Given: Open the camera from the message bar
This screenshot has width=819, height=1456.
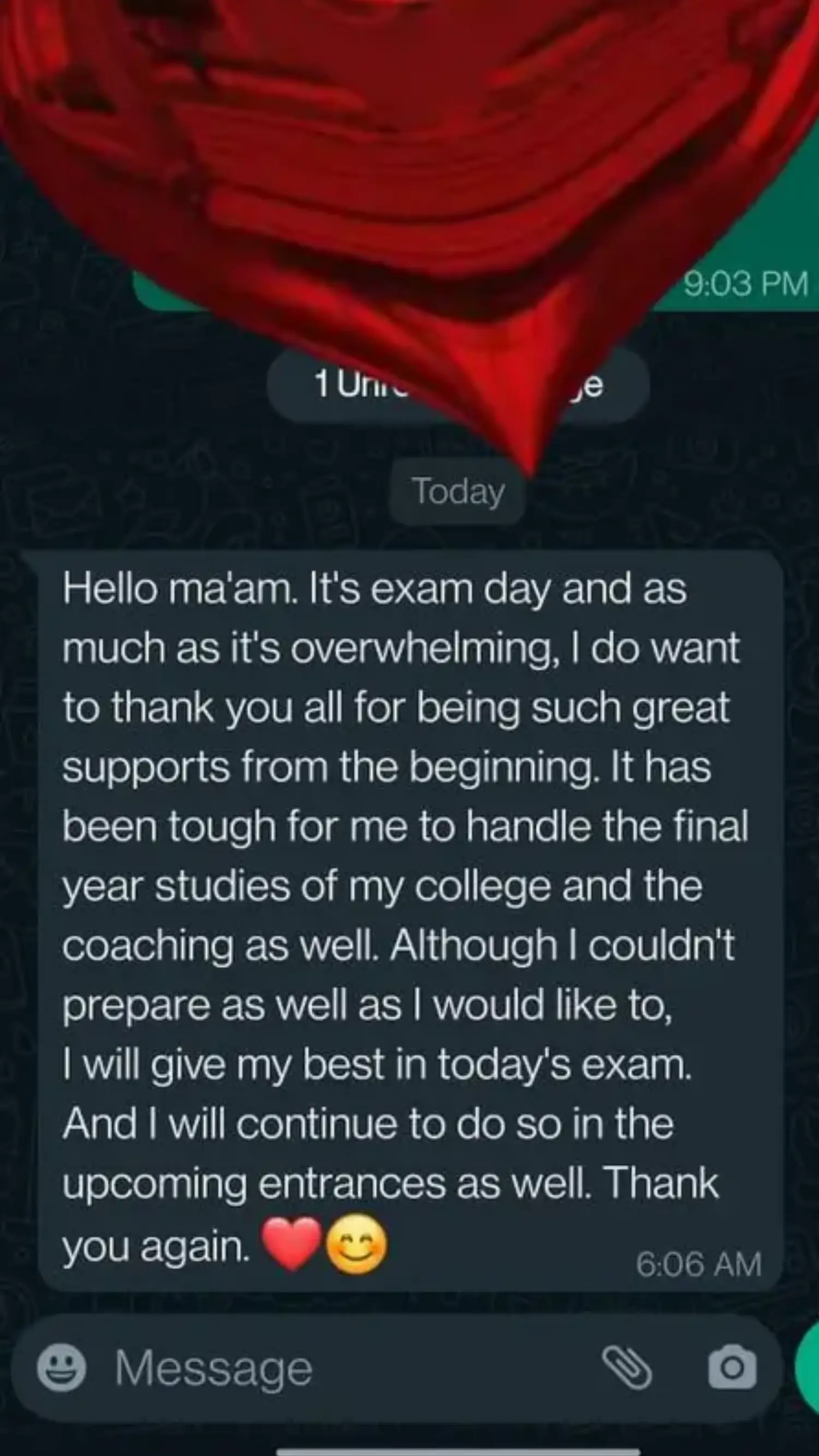Looking at the screenshot, I should tap(733, 1368).
